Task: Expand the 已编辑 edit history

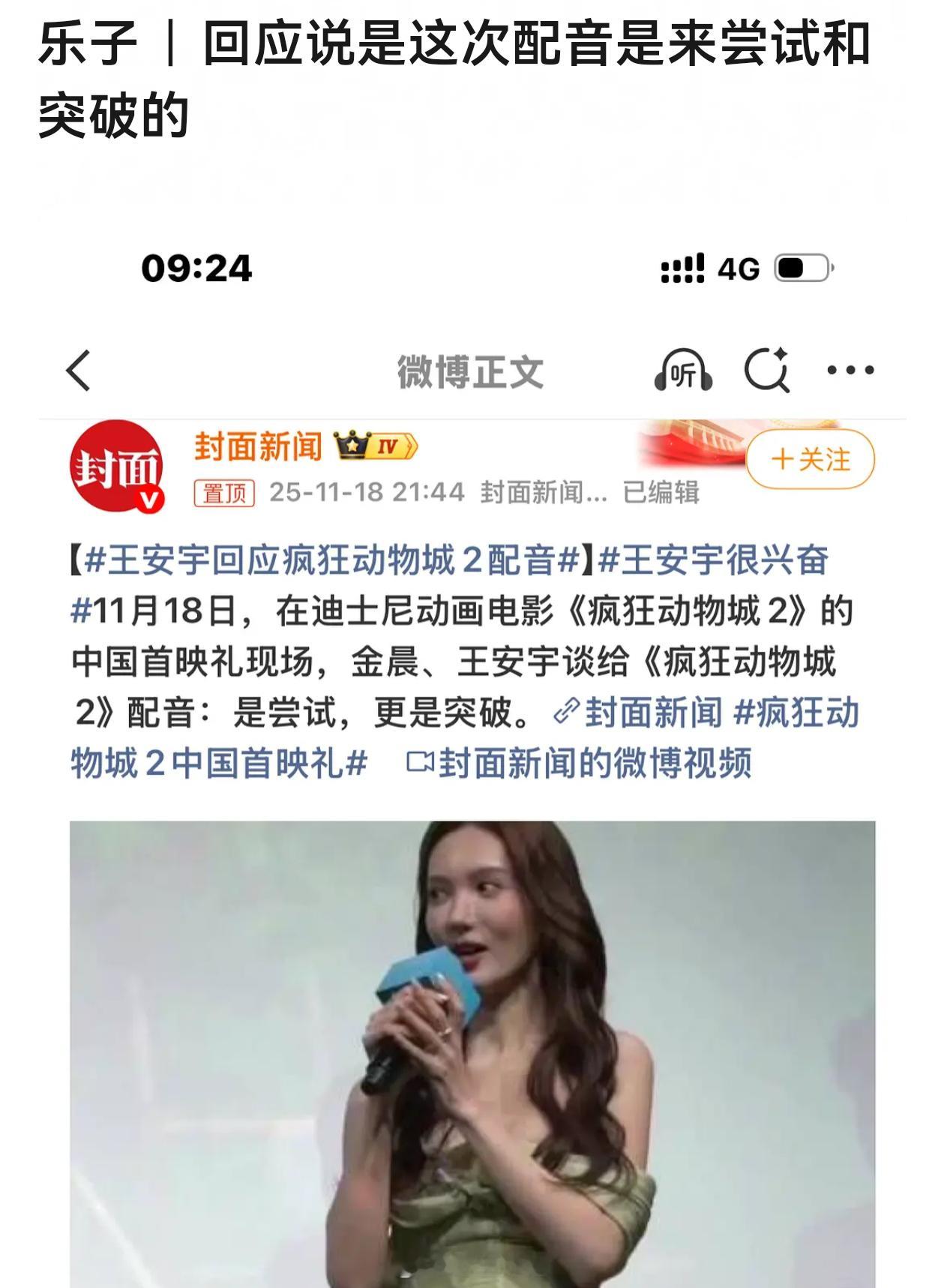Action: (660, 491)
